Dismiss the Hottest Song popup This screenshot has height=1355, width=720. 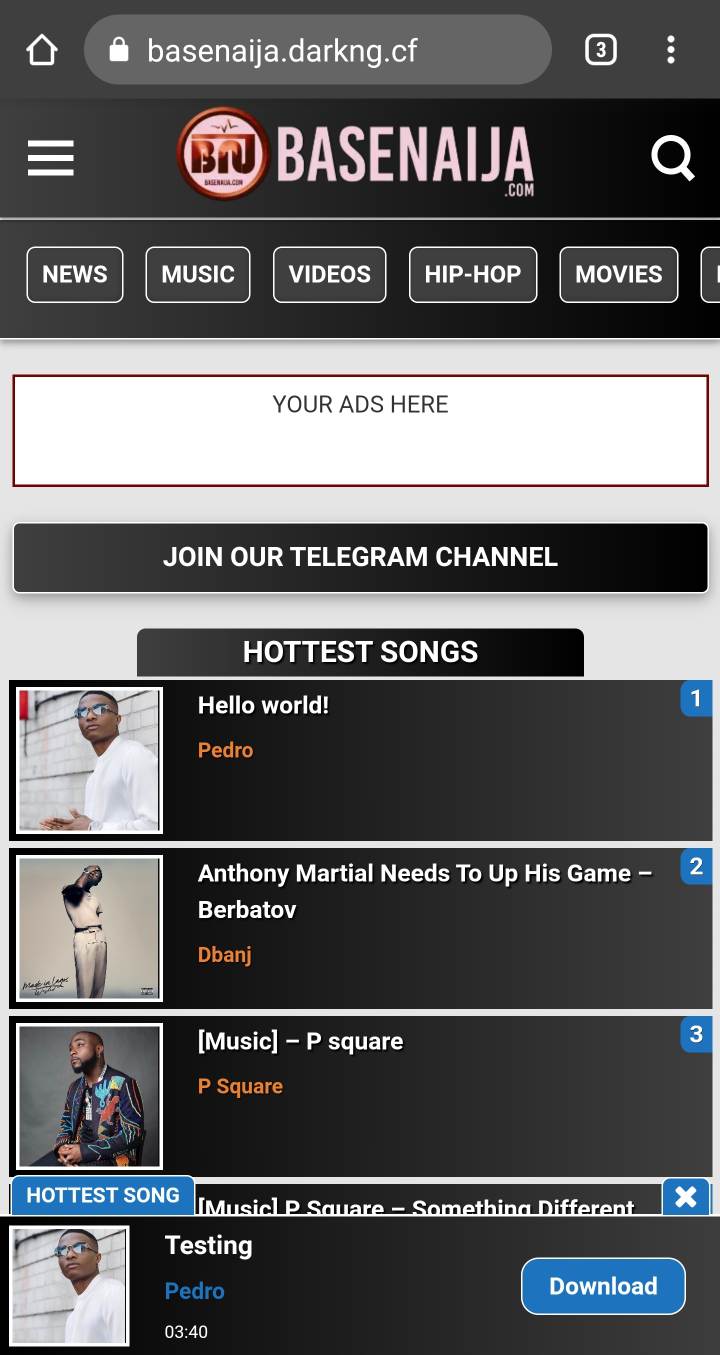[686, 1197]
